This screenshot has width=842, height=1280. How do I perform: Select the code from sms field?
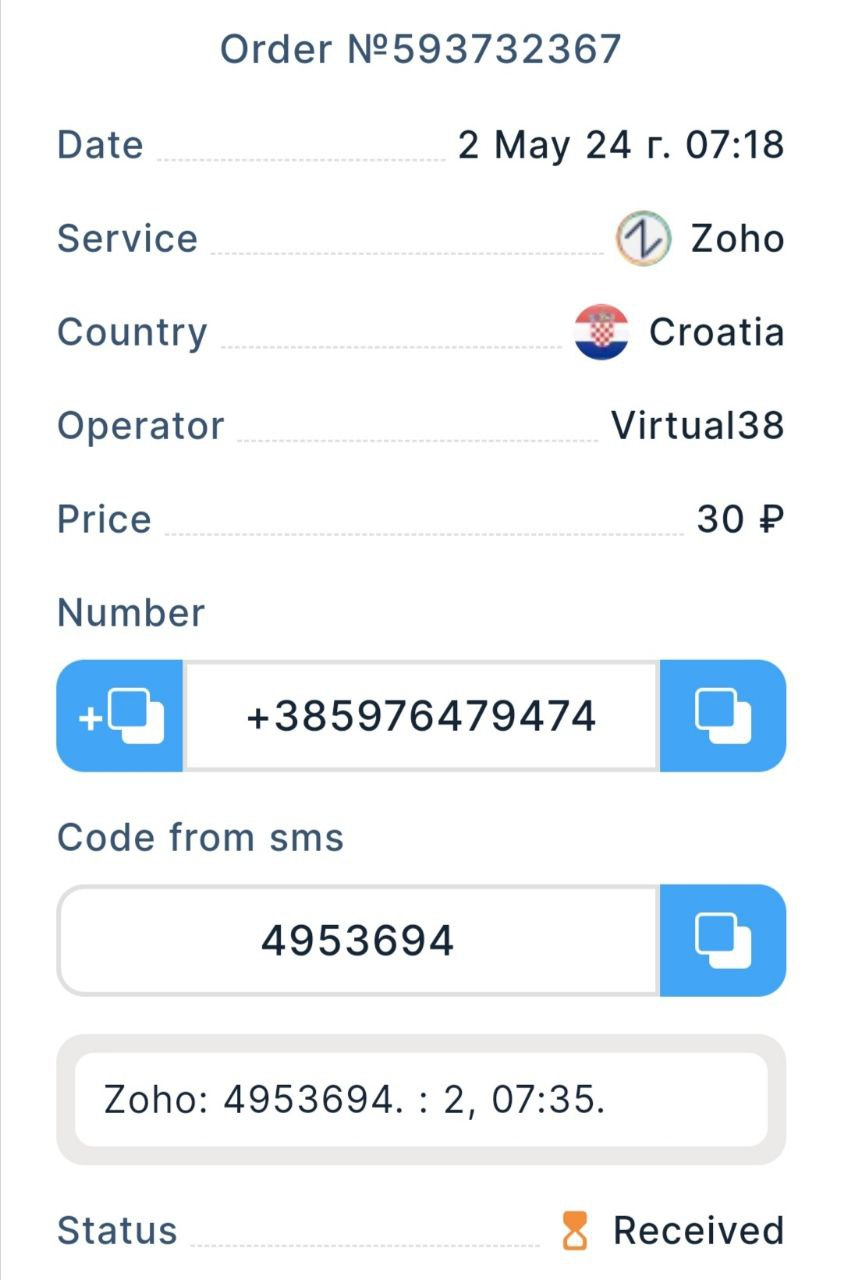click(x=358, y=940)
